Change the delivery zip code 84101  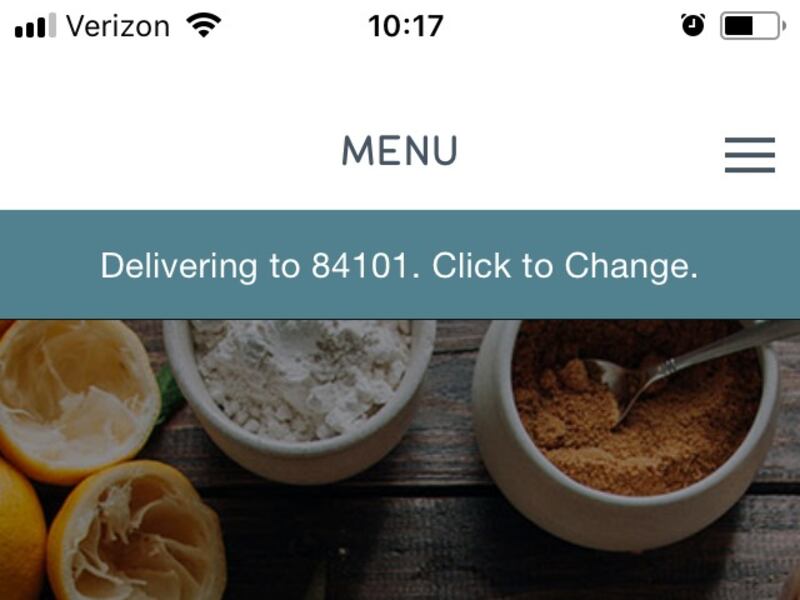point(399,266)
